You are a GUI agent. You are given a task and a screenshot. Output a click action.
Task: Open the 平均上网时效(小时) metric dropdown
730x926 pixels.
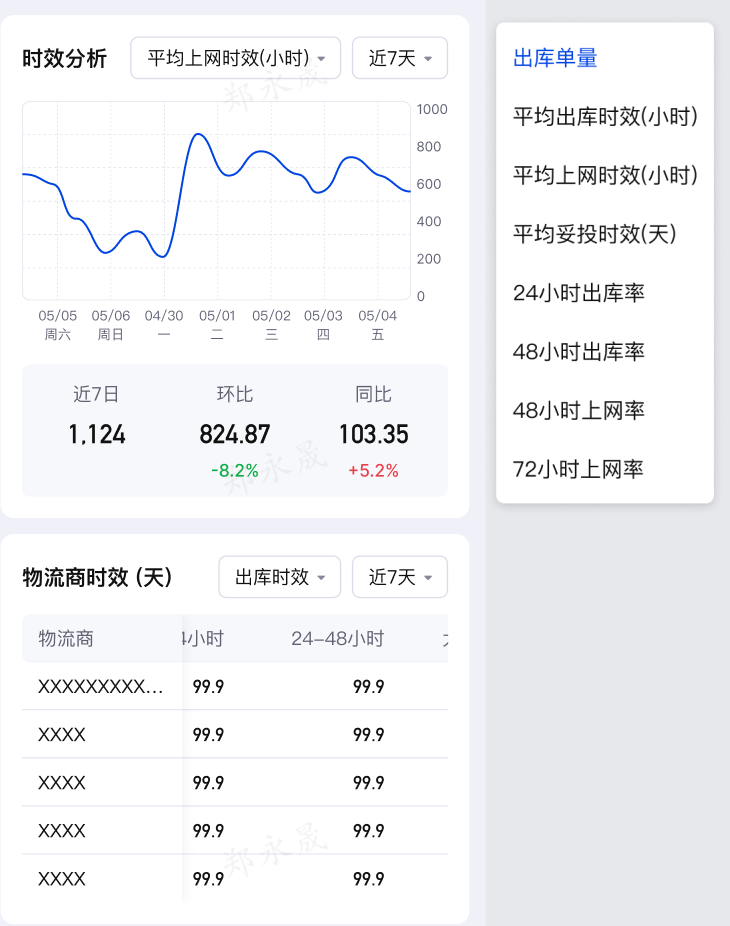pyautogui.click(x=235, y=58)
